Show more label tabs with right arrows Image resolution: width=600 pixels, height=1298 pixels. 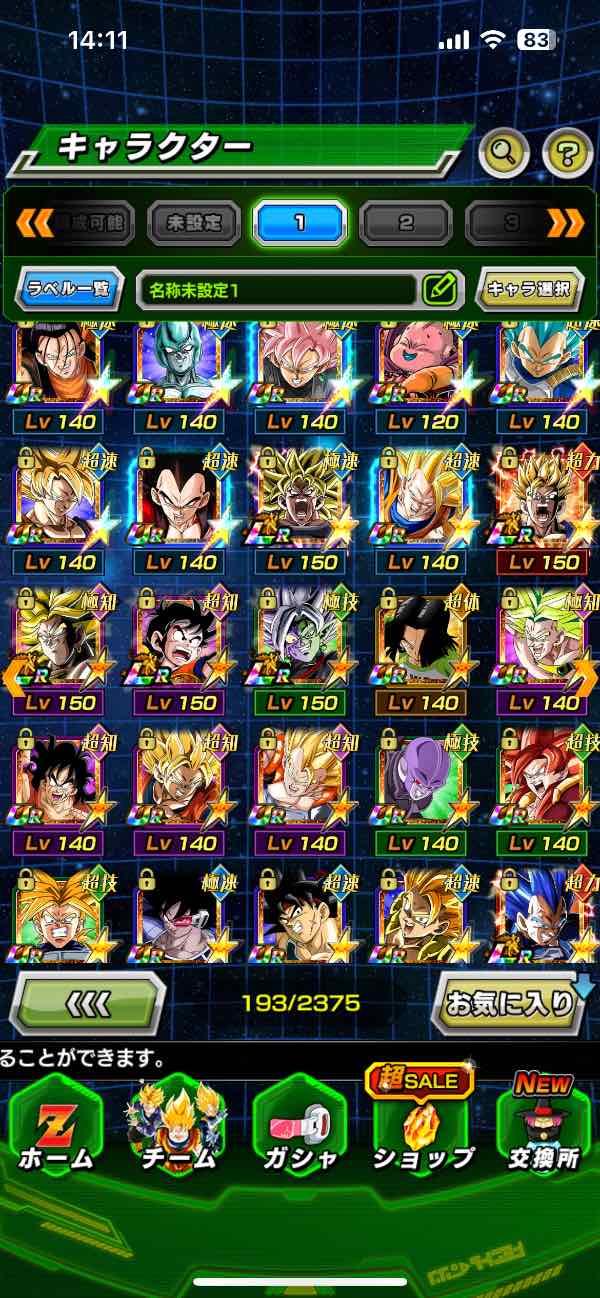565,222
